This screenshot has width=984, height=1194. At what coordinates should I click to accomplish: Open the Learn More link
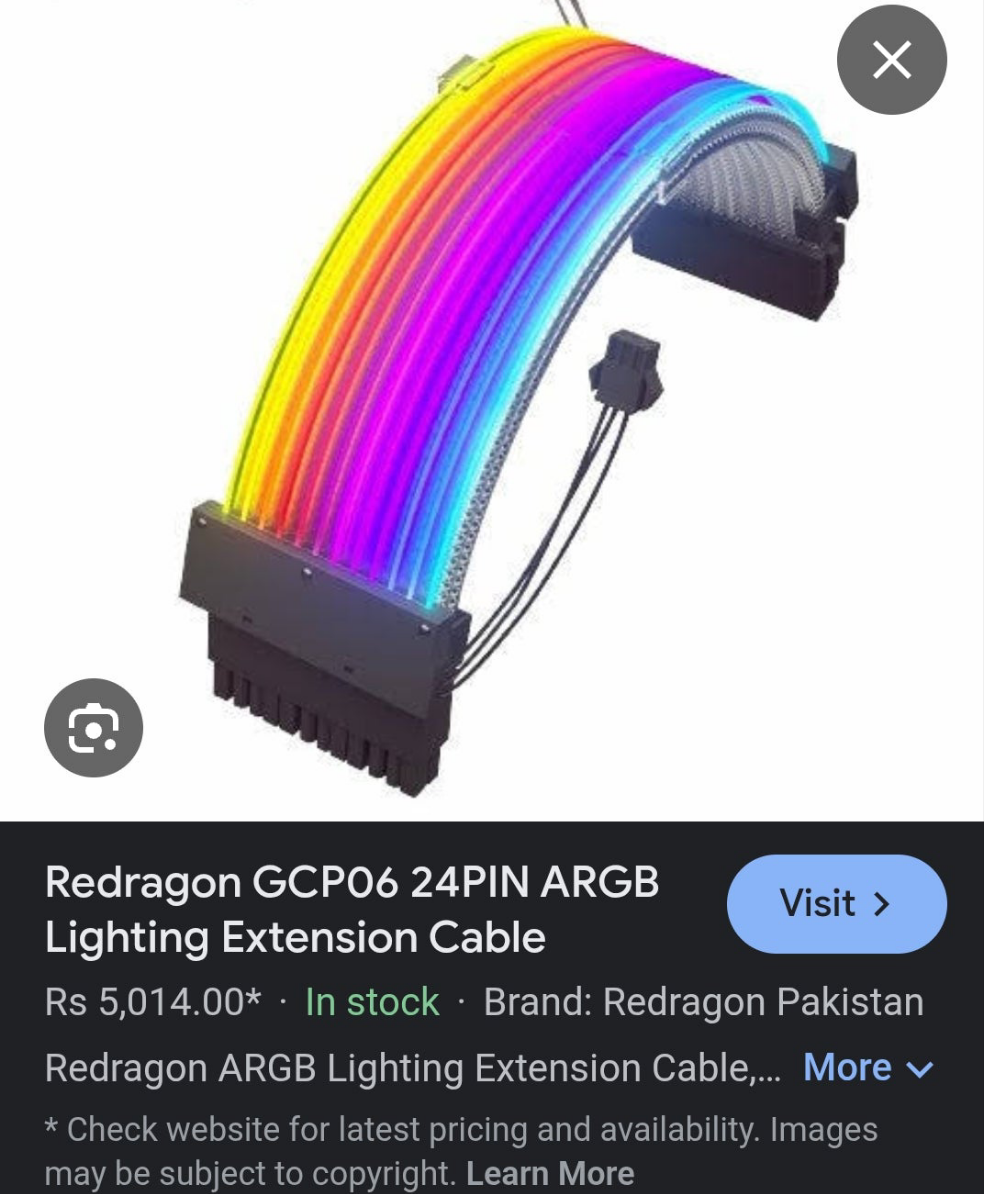tap(549, 1172)
